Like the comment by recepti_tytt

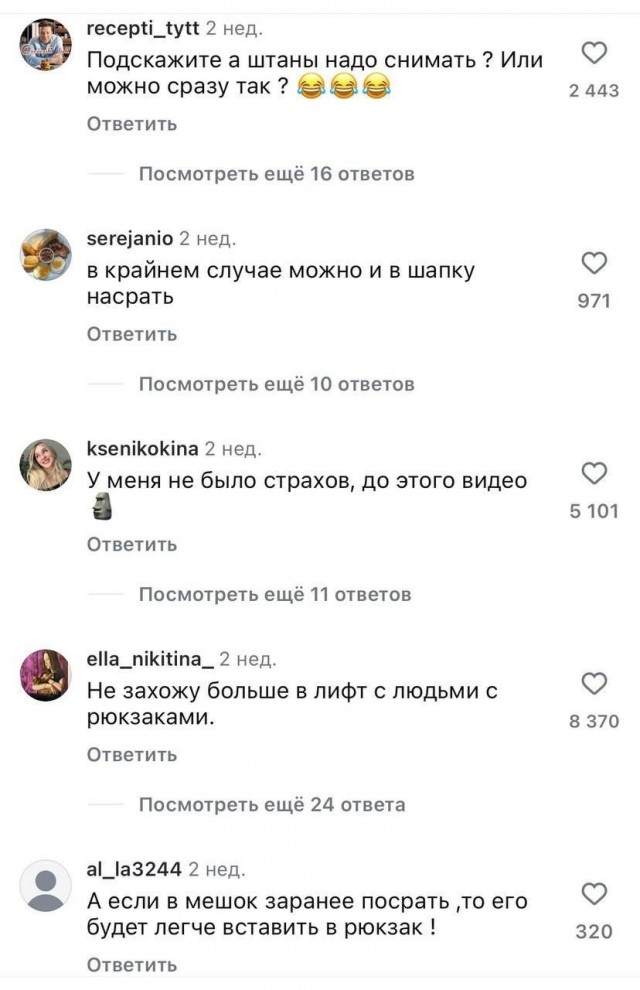pos(594,53)
